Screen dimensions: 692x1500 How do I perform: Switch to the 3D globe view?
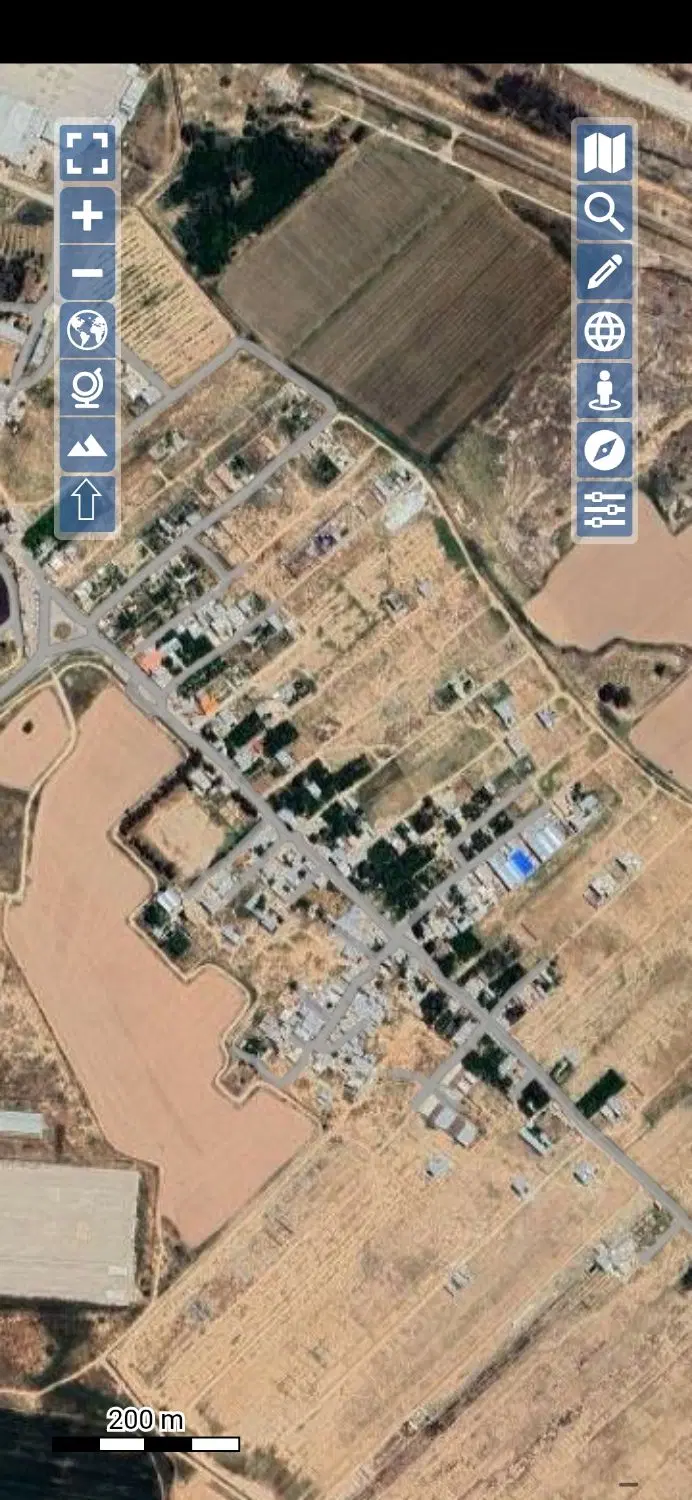point(87,388)
